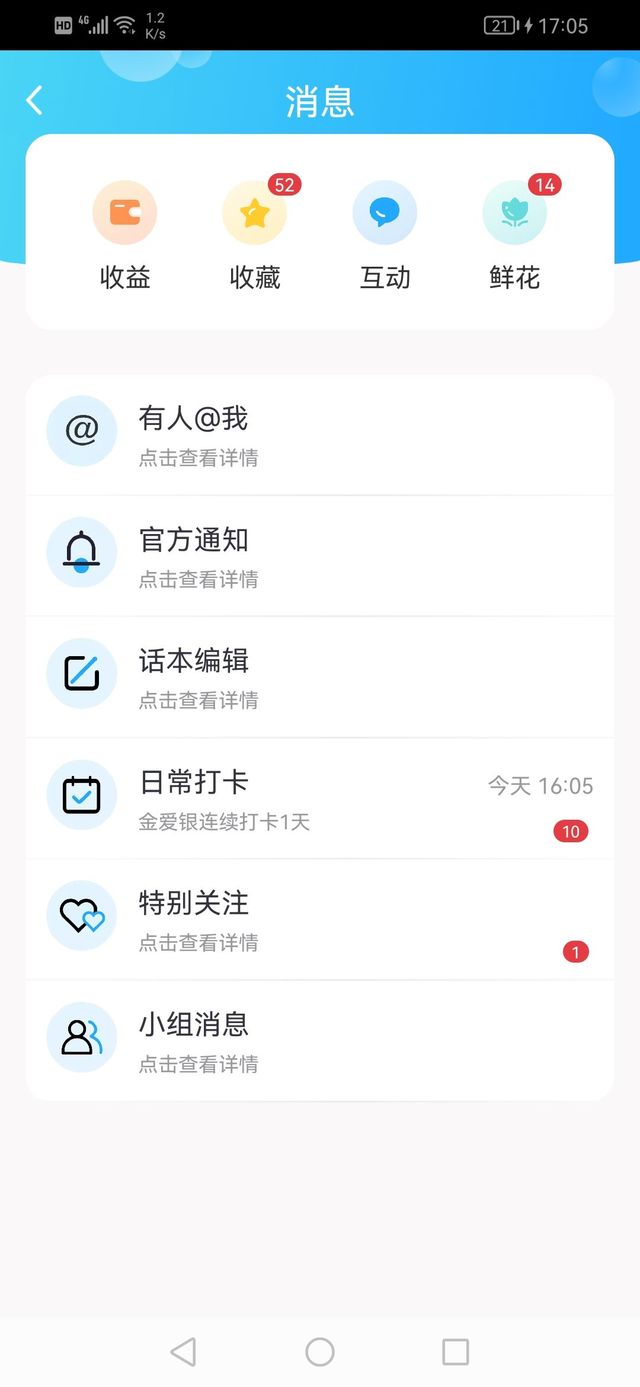Open the 有人@我 mentions row

click(320, 435)
